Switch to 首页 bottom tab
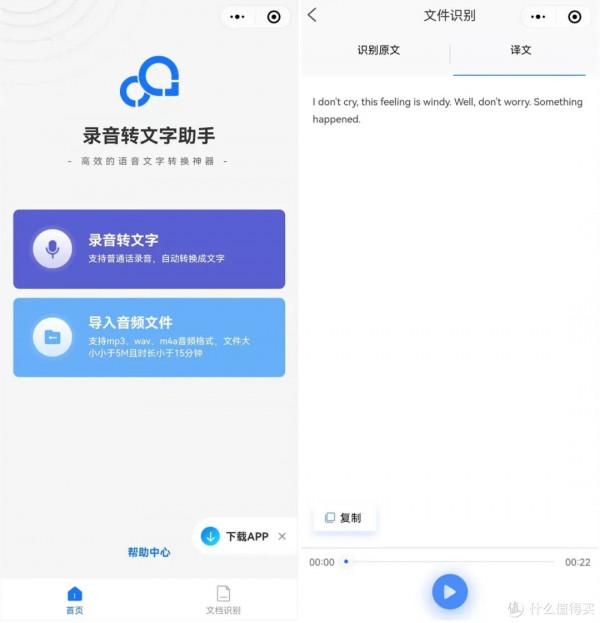600x623 pixels. (75, 600)
